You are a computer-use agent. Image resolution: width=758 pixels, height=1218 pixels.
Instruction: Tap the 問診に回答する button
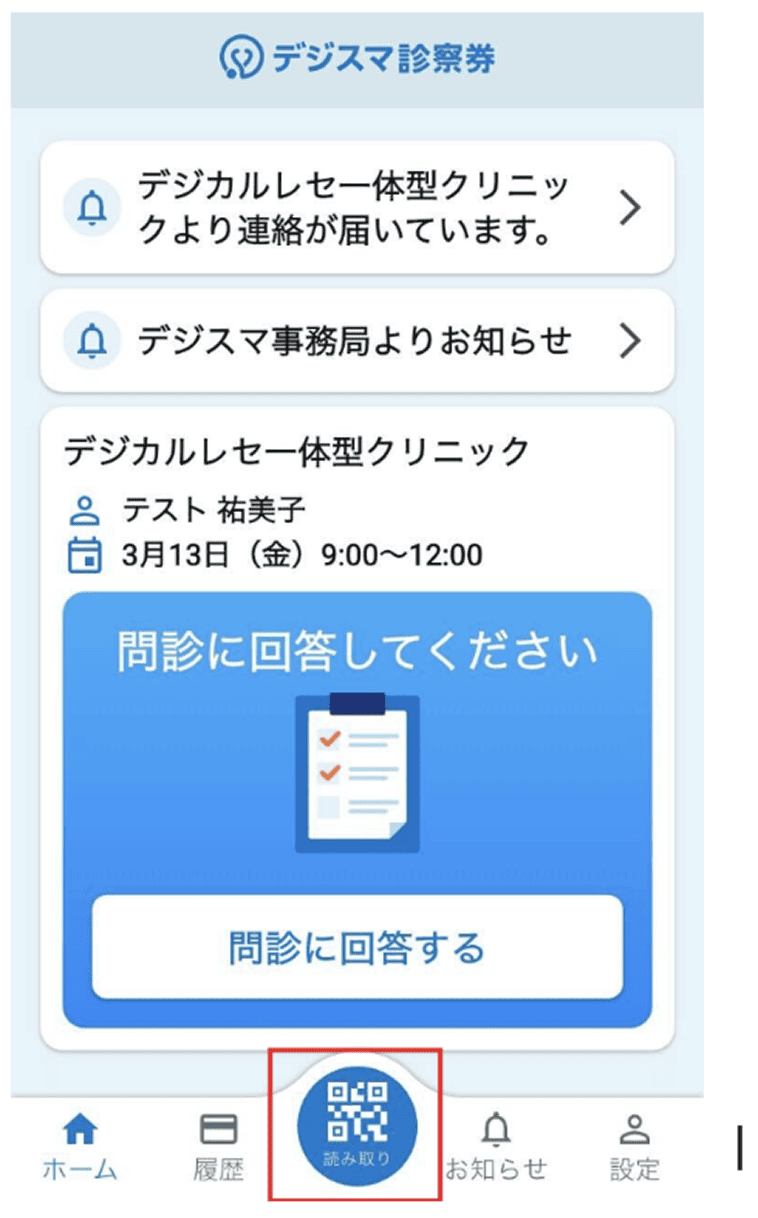coord(357,946)
